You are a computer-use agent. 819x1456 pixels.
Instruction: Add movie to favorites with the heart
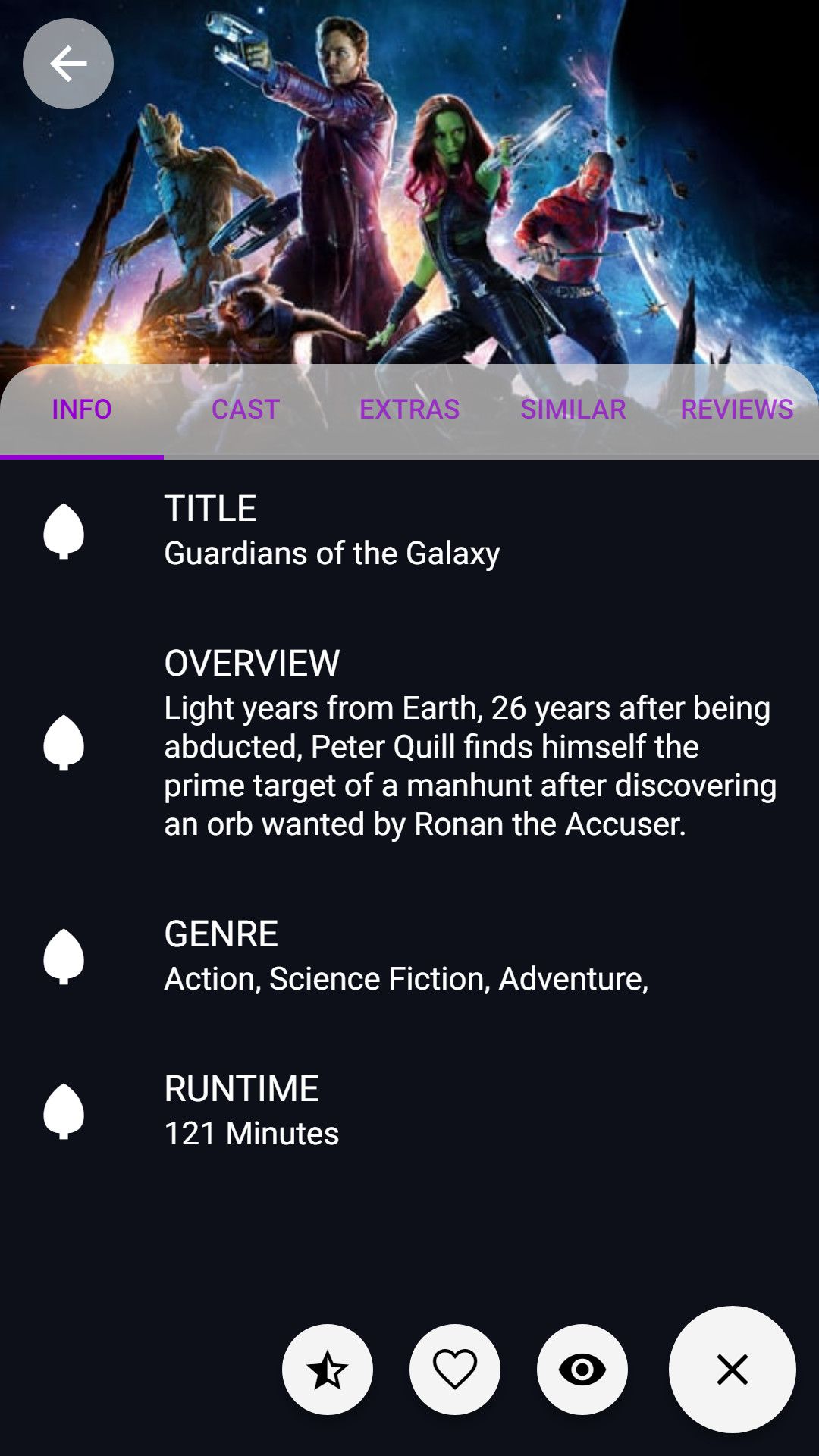coord(455,1370)
